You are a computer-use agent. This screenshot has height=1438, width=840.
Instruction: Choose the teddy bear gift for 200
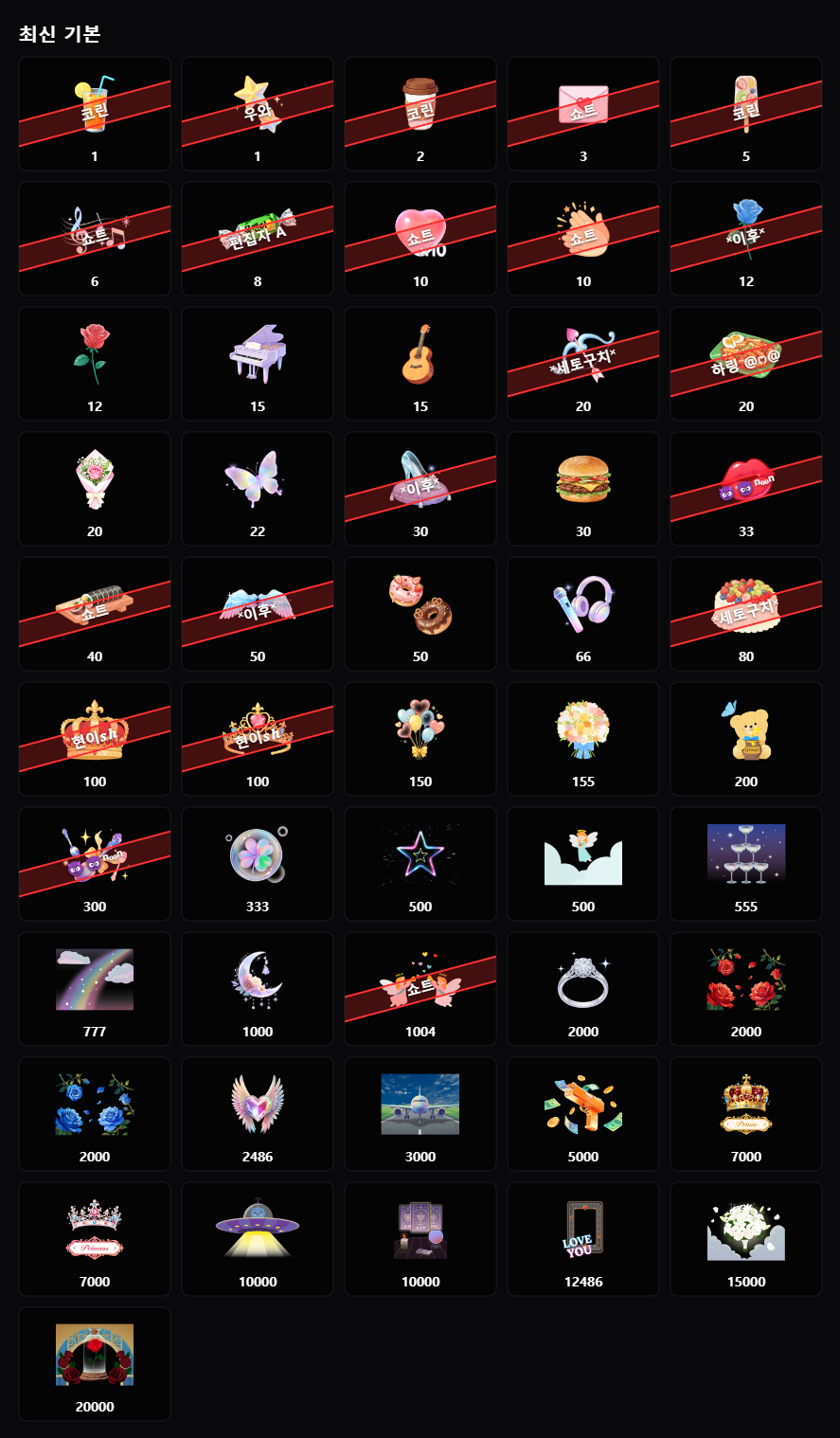pyautogui.click(x=746, y=739)
